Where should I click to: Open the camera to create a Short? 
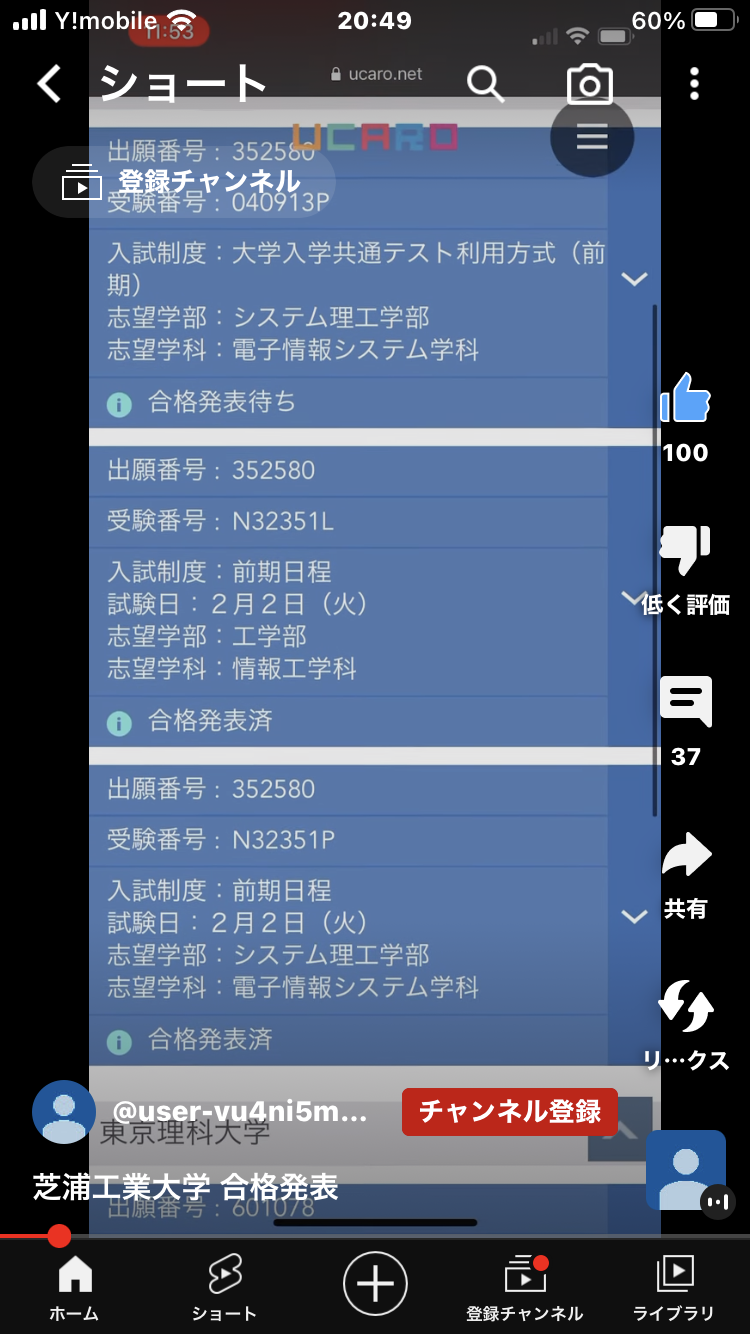click(589, 84)
